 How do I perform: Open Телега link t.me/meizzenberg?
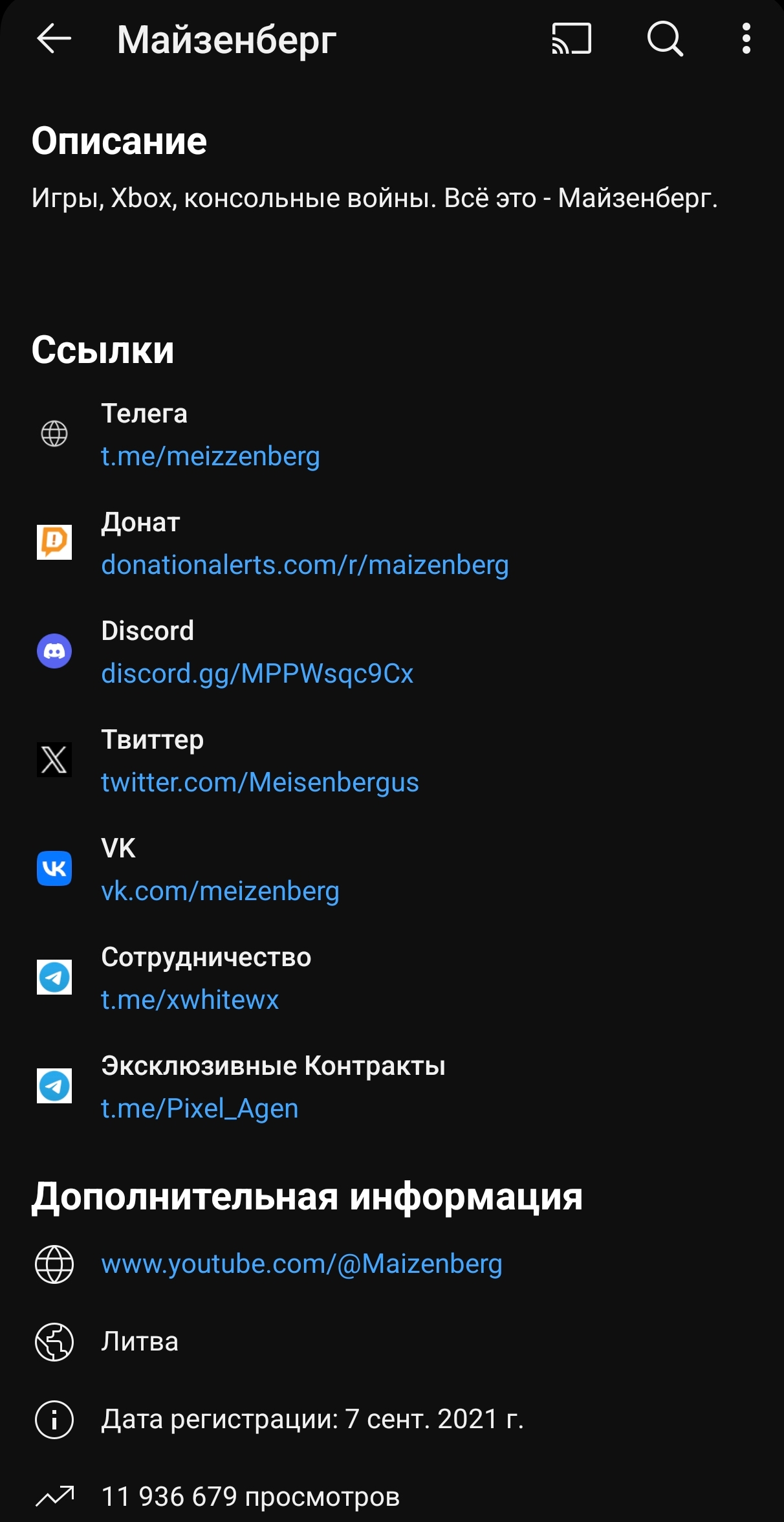[x=210, y=456]
